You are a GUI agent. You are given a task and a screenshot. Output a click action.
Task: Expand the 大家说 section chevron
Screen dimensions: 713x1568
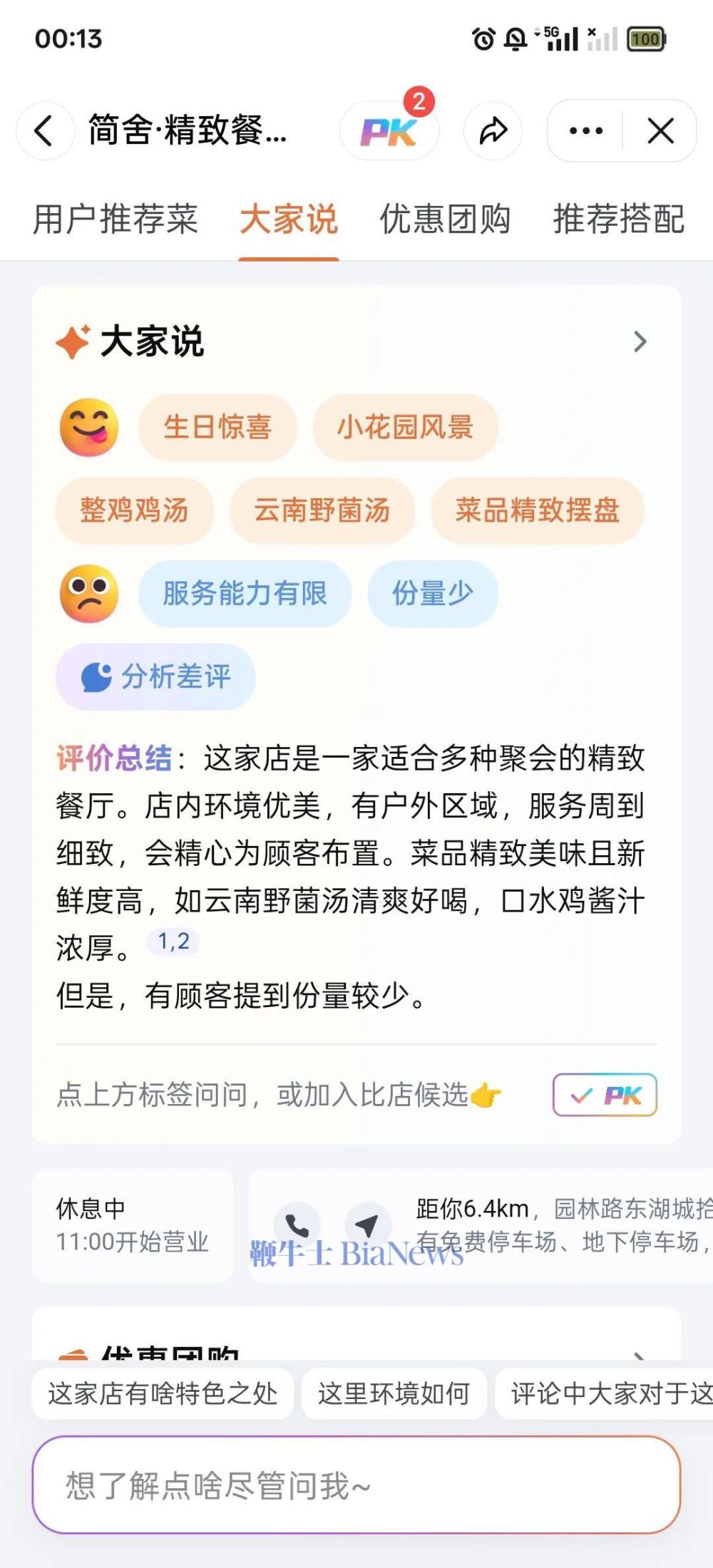point(640,342)
